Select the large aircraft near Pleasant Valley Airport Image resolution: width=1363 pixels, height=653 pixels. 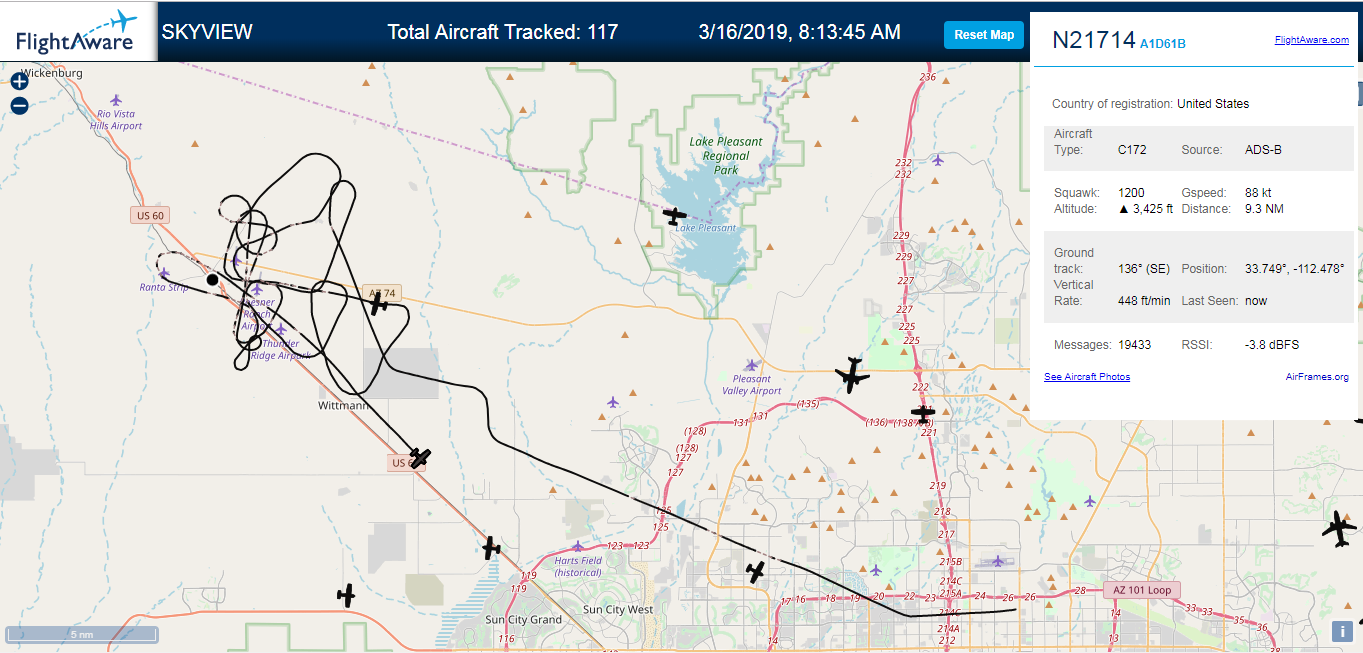[852, 375]
